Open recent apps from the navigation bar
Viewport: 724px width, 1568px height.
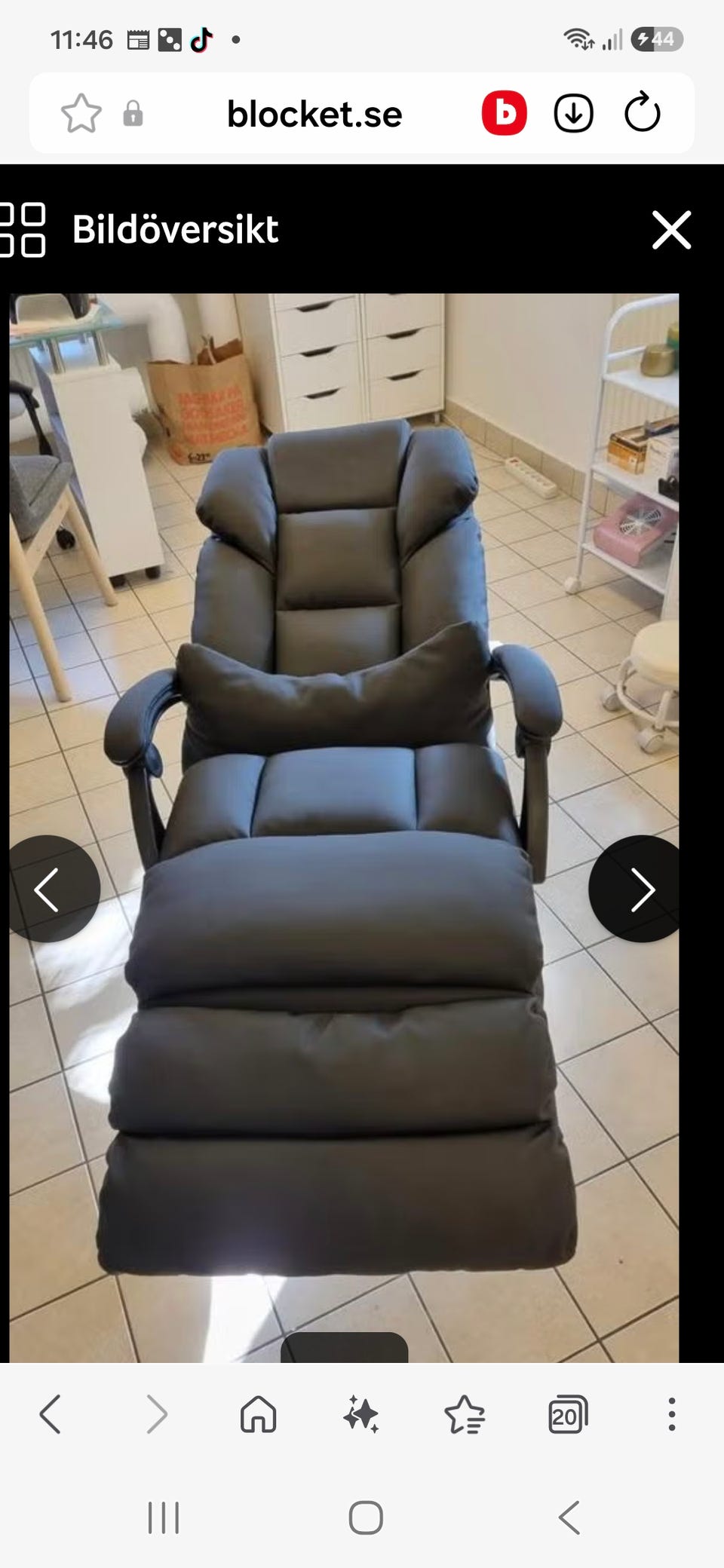coord(164,1517)
